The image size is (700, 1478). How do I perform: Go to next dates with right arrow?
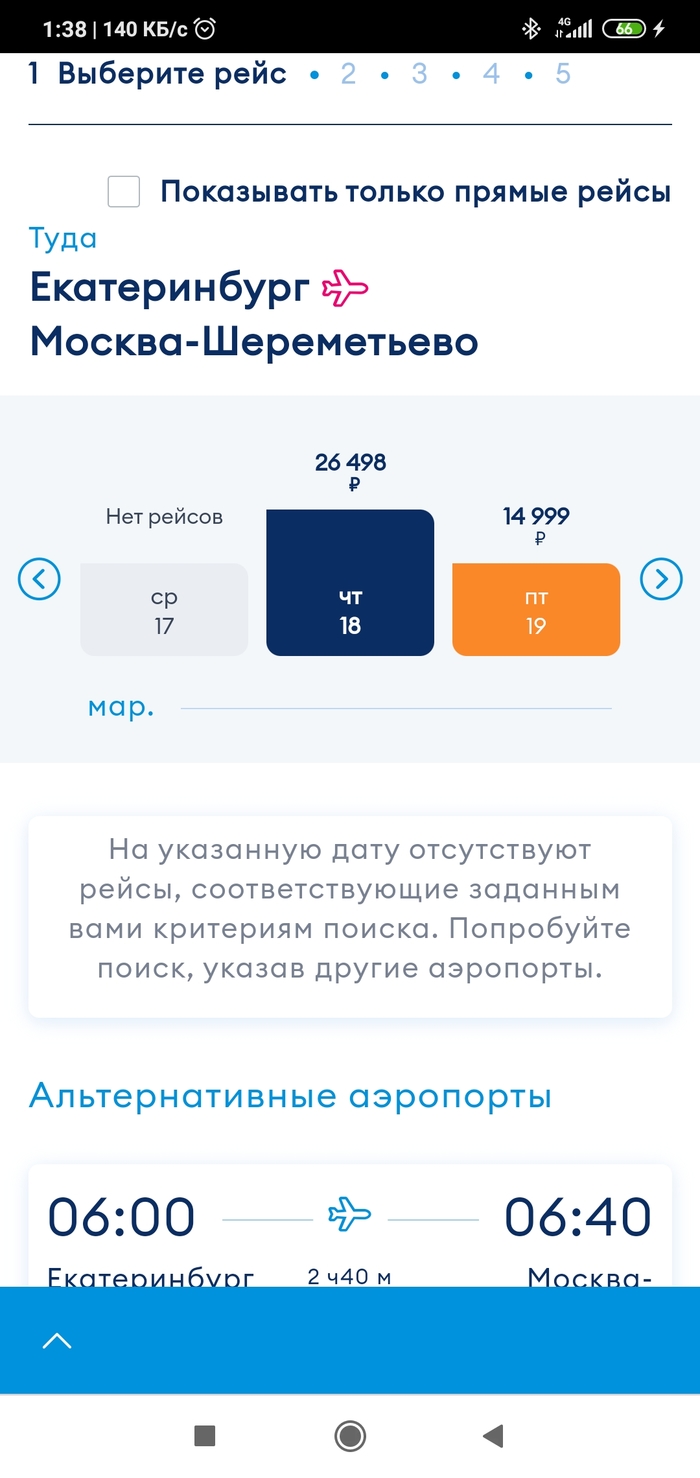point(660,579)
